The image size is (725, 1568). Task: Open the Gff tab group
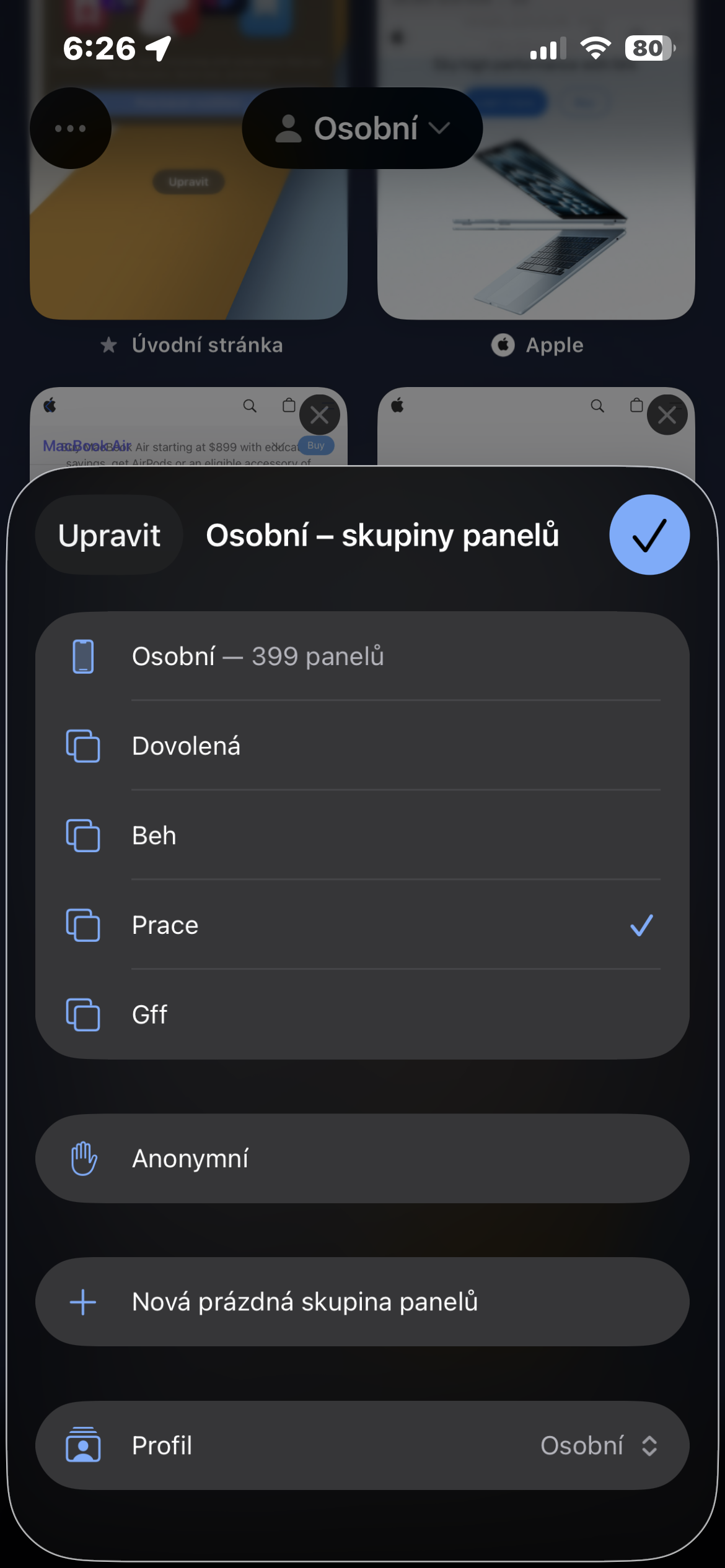pyautogui.click(x=362, y=1014)
